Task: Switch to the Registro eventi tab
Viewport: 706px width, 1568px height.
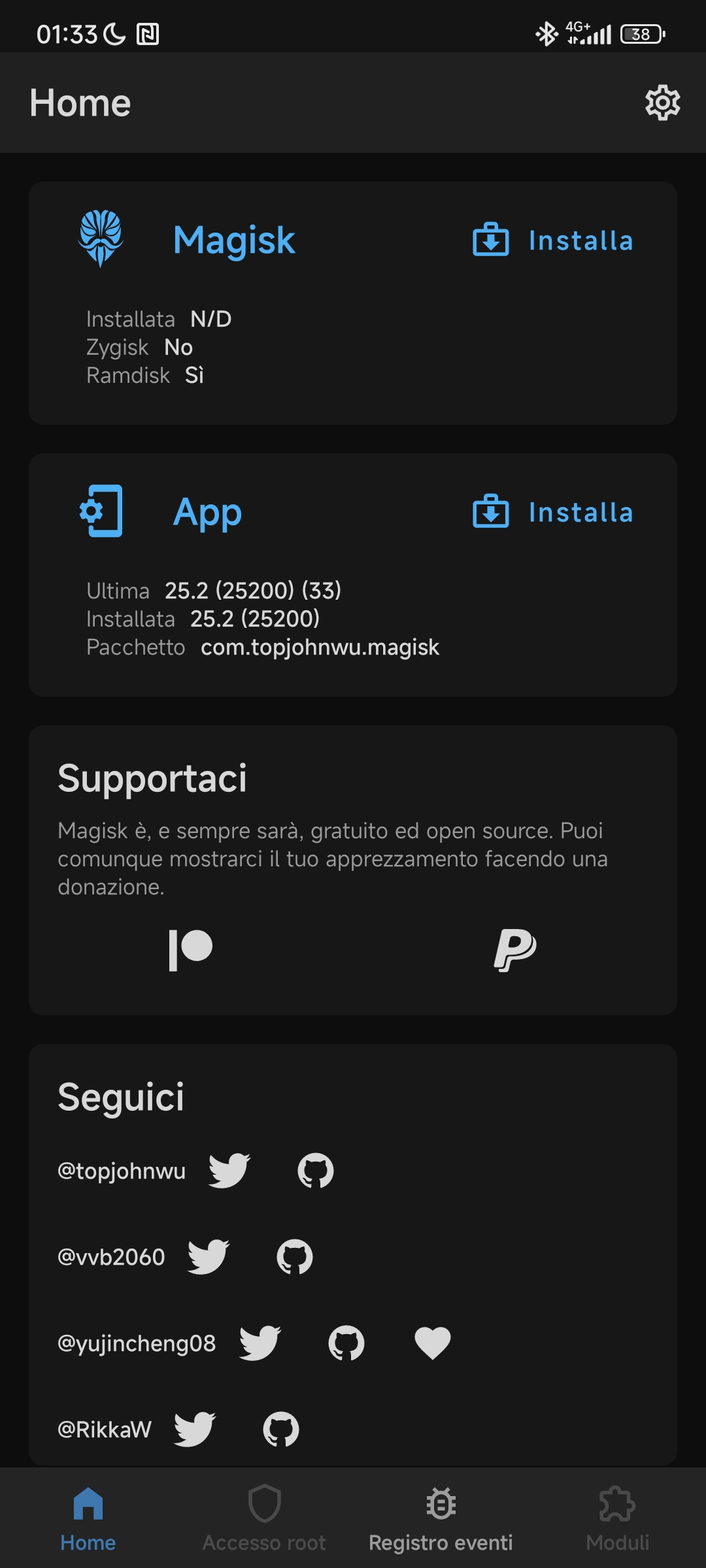Action: pyautogui.click(x=441, y=1518)
